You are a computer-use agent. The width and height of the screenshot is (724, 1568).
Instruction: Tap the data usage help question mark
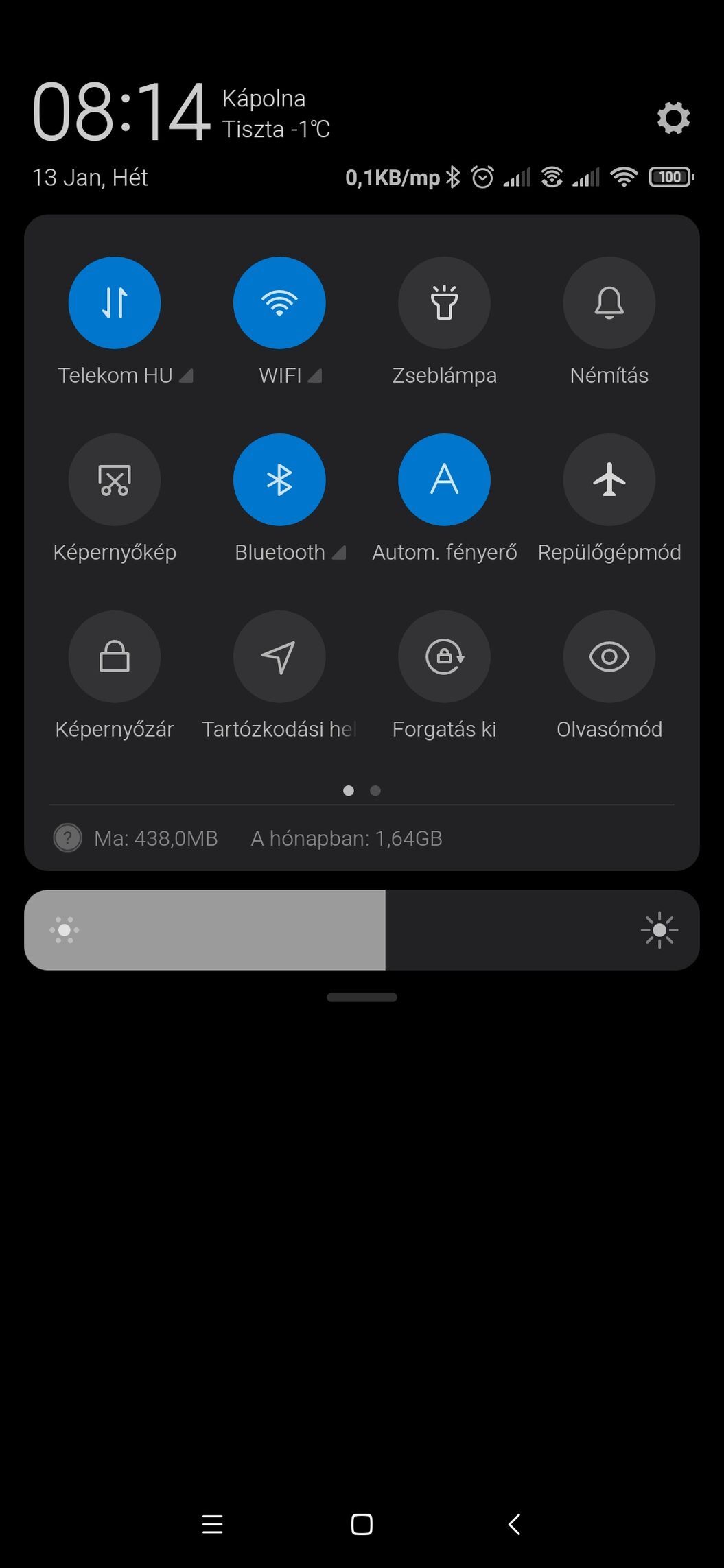point(68,838)
